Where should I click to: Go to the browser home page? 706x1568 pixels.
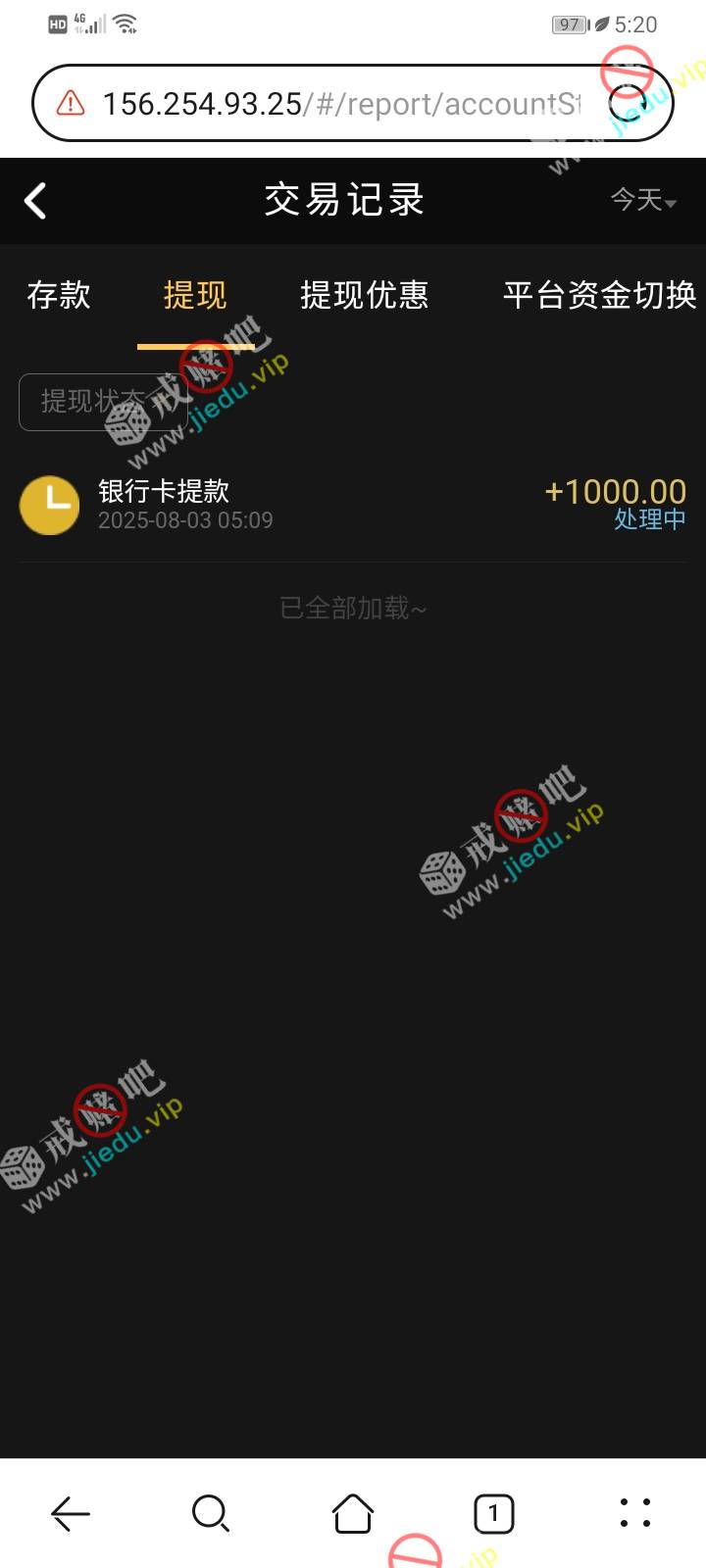point(353,1514)
